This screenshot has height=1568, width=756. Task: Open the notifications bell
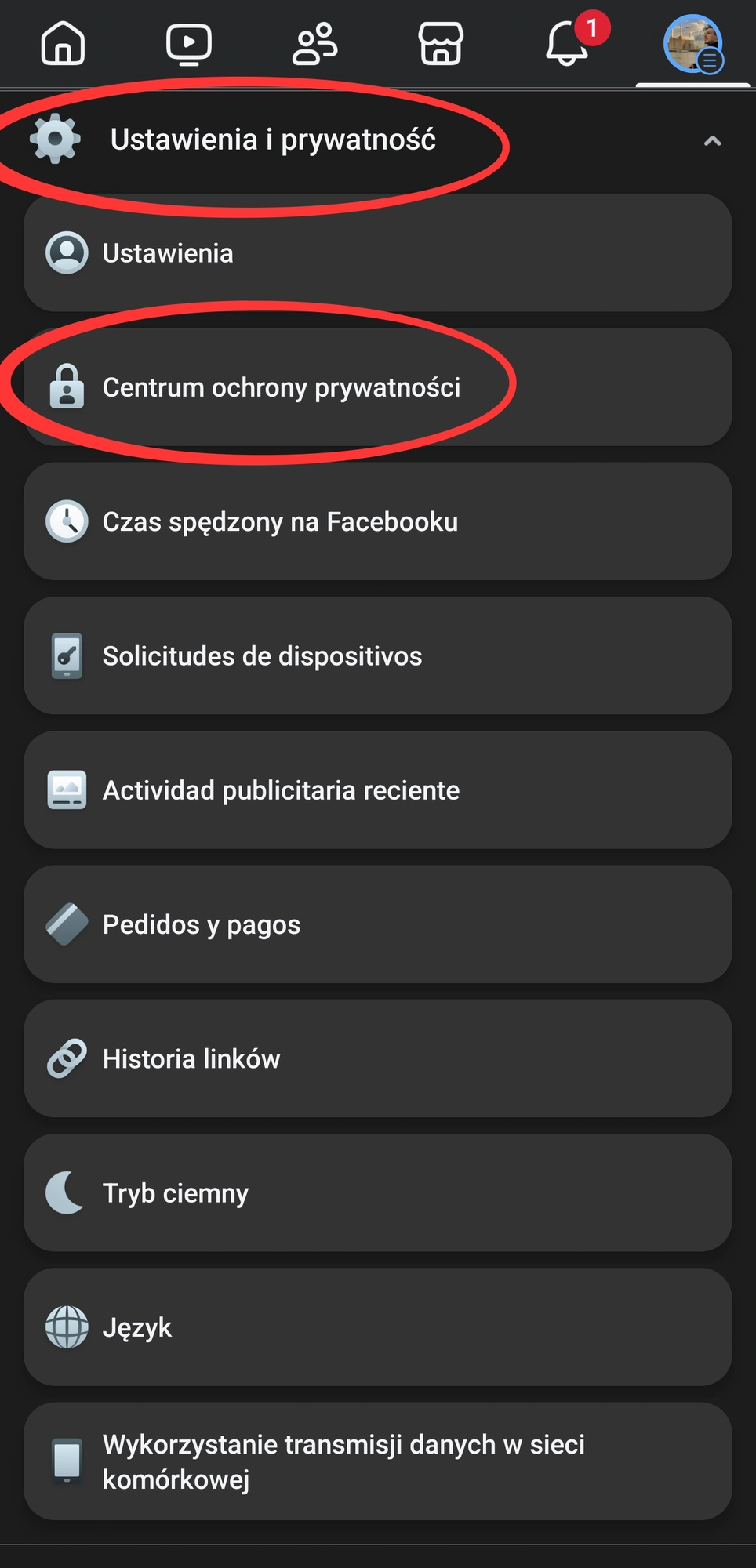click(567, 44)
